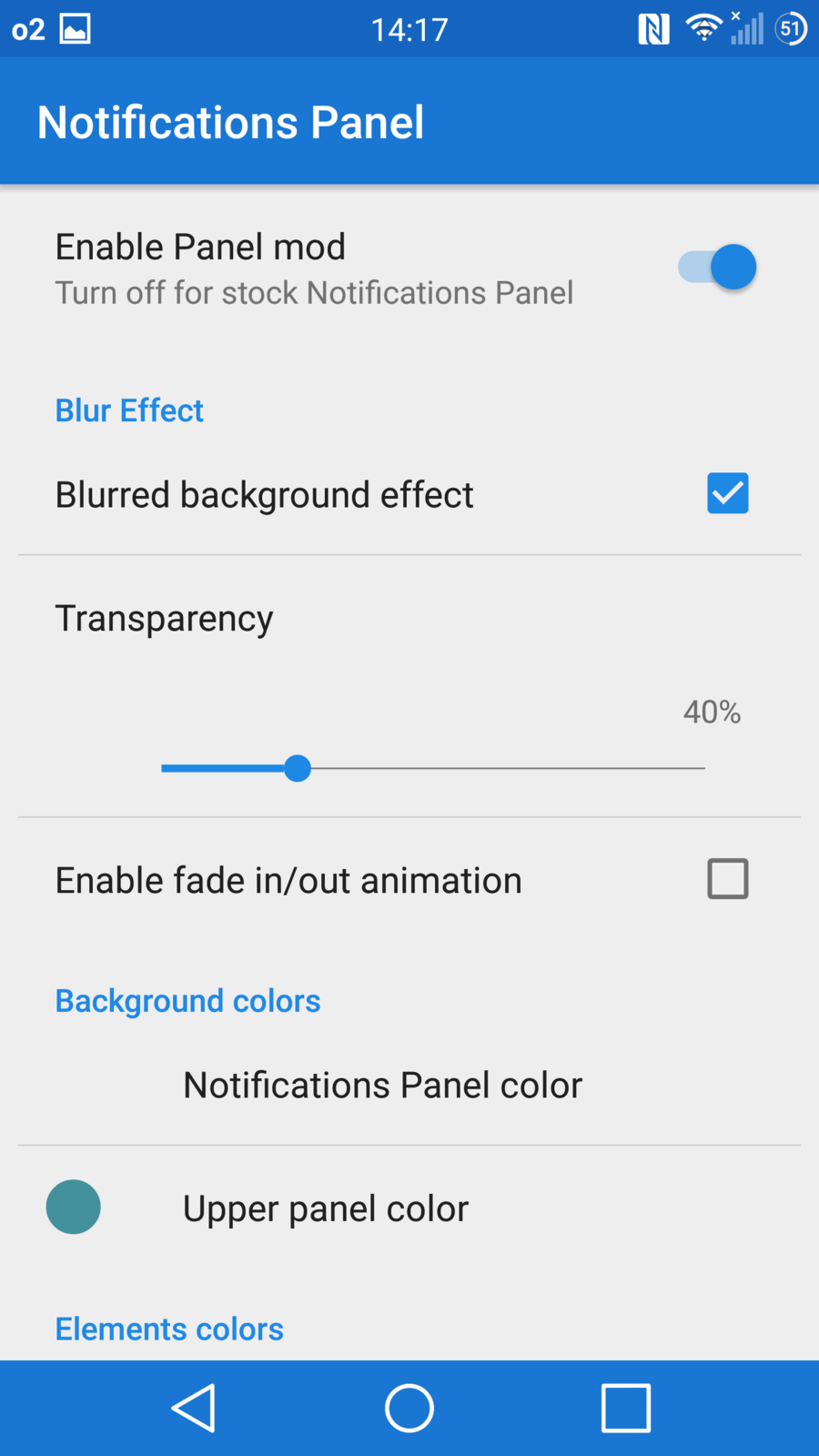
Task: Open Notifications Panel color setting
Action: pyautogui.click(x=382, y=1085)
